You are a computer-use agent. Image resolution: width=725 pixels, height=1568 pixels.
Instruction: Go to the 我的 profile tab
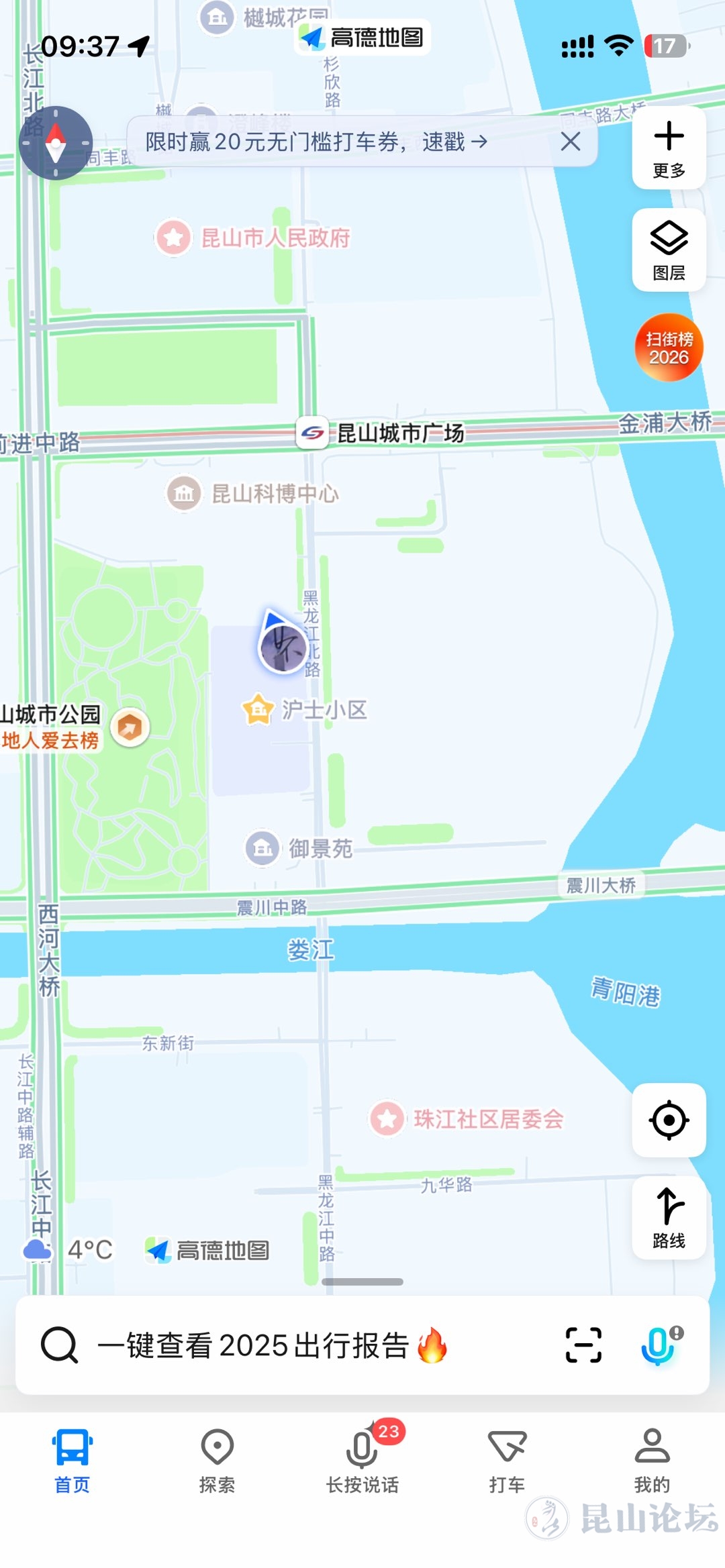click(652, 1461)
